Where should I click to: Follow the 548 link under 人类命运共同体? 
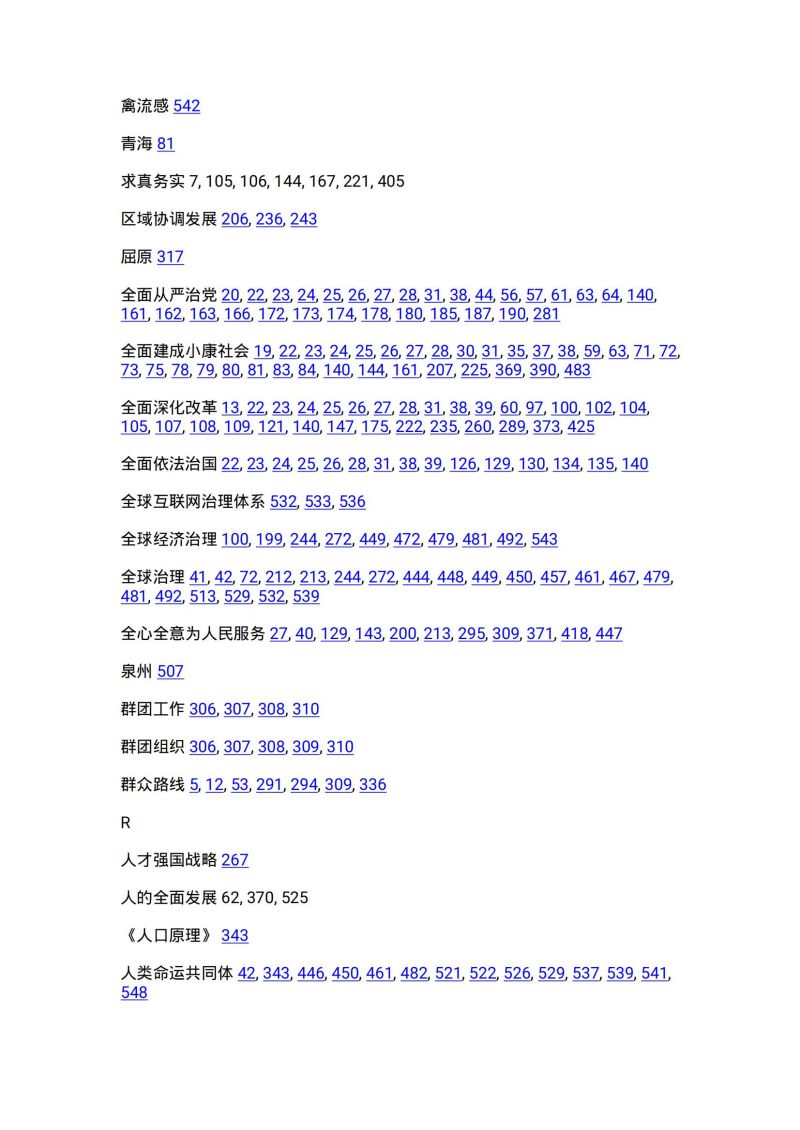pos(133,993)
